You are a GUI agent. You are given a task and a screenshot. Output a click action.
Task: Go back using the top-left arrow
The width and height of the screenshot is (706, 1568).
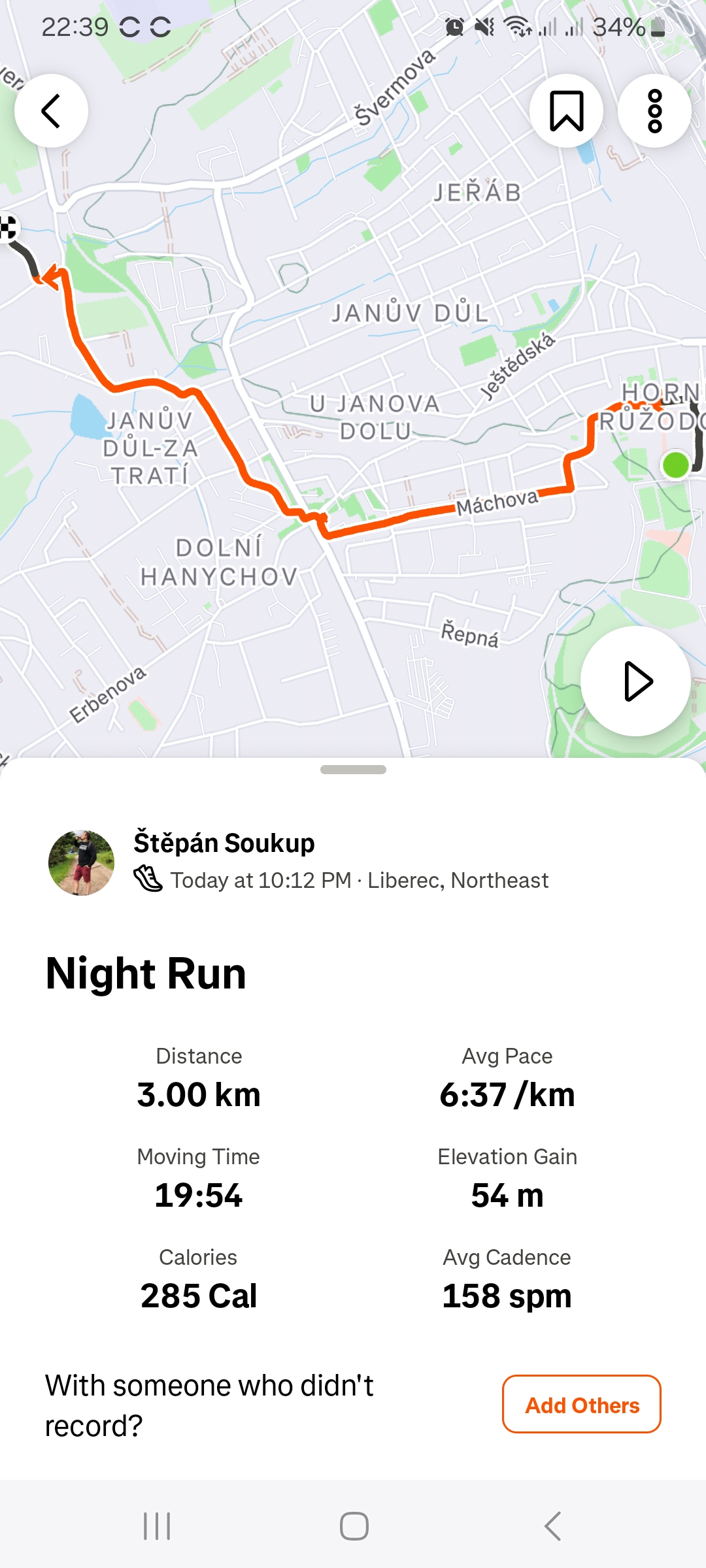coord(51,110)
